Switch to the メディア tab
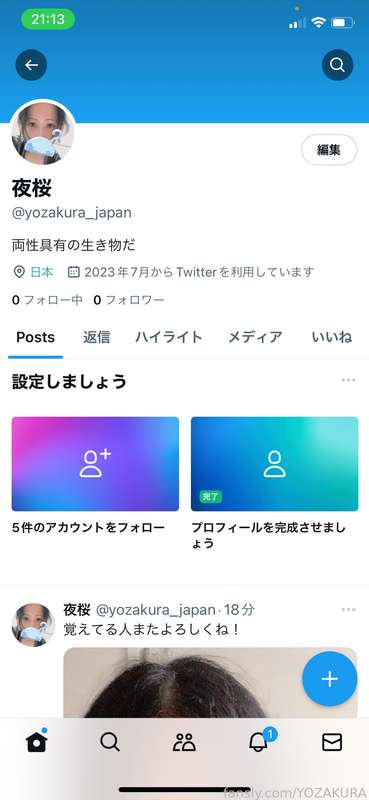369x800 pixels. [x=255, y=337]
